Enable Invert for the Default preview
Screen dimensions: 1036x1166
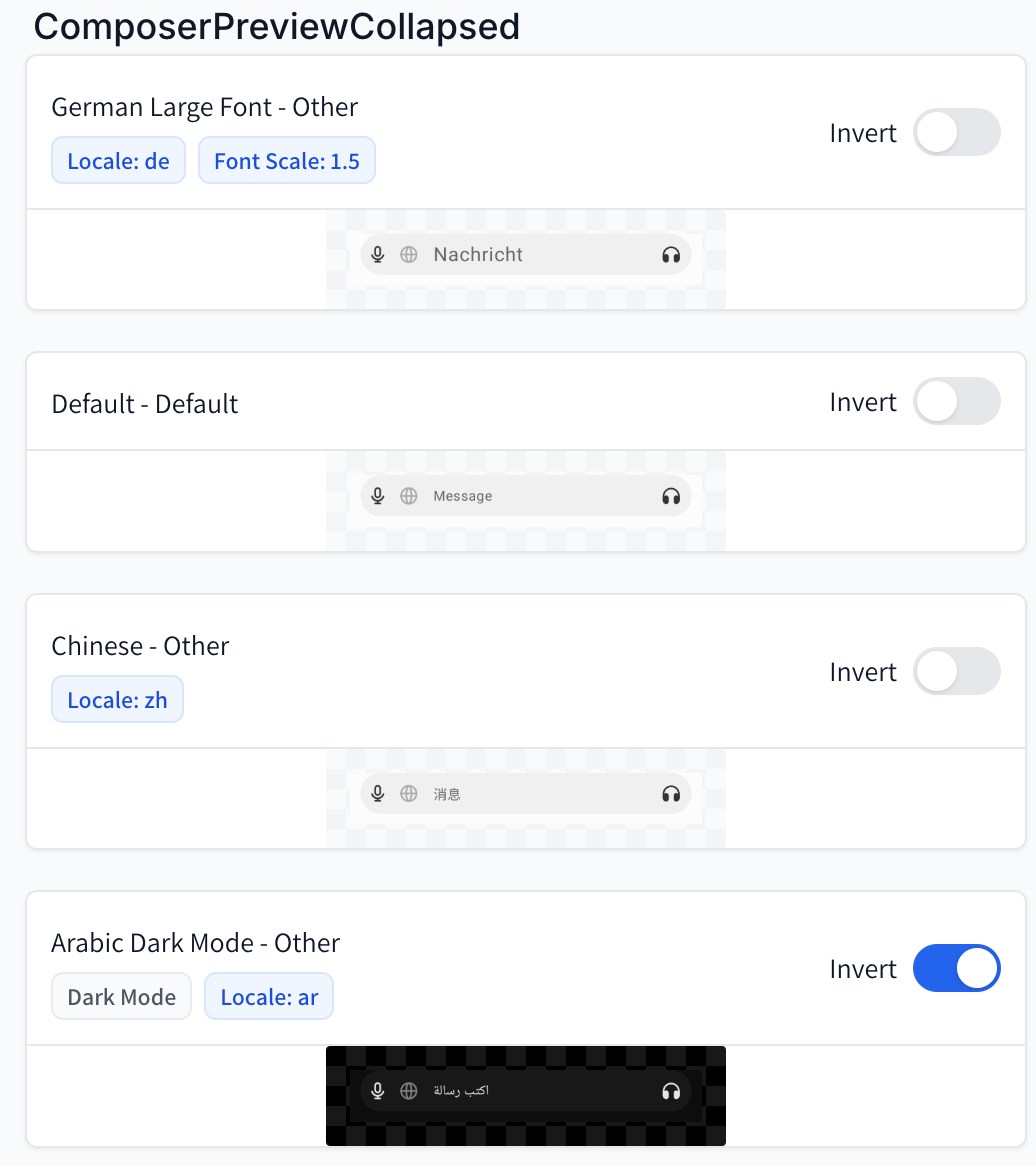(956, 401)
